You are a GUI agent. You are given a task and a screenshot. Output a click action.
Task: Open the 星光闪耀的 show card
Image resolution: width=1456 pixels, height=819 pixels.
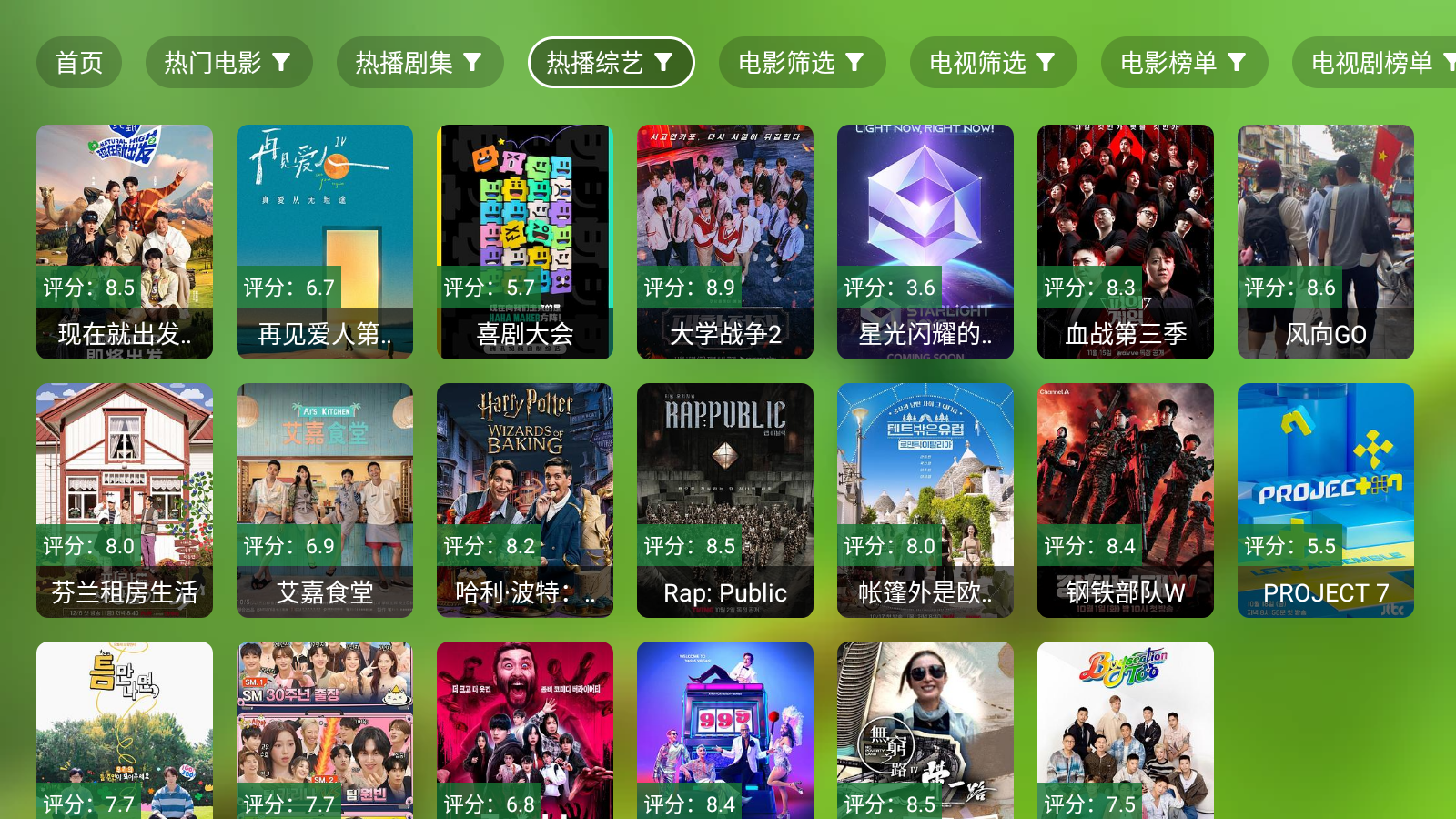tap(925, 241)
